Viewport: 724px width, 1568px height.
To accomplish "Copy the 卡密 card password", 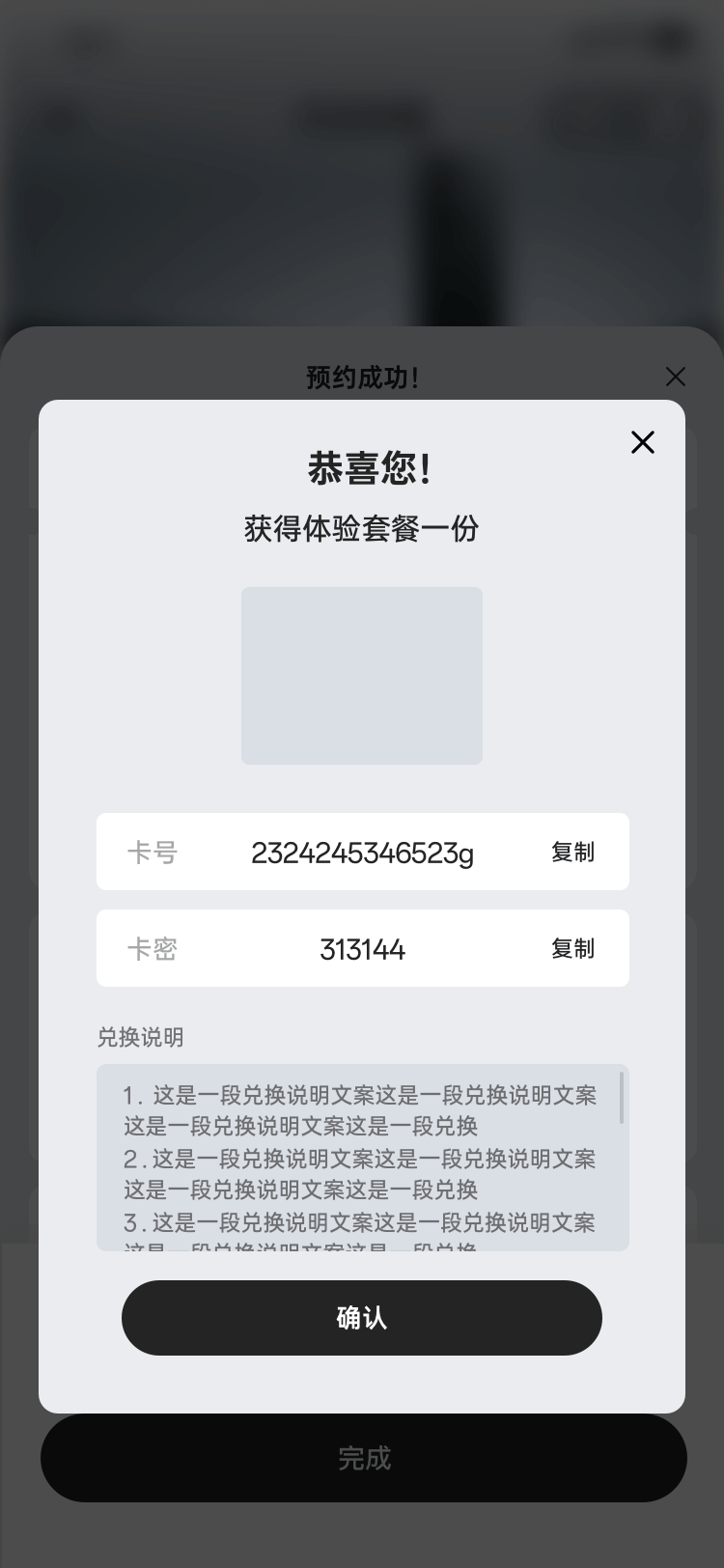I will [572, 948].
